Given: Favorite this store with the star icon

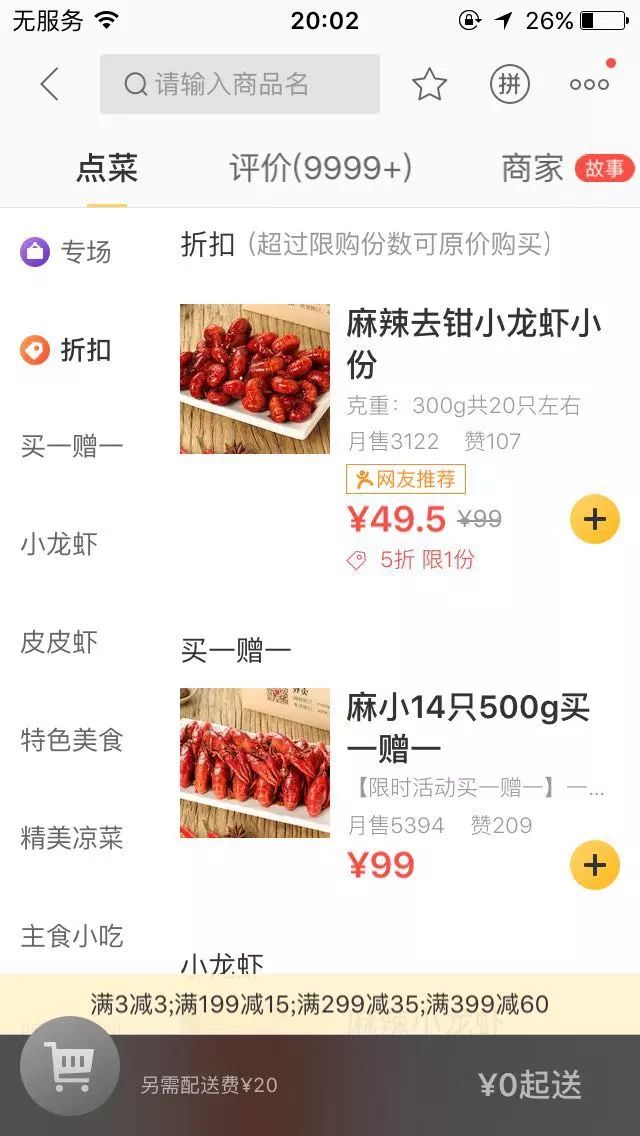Looking at the screenshot, I should [x=429, y=85].
